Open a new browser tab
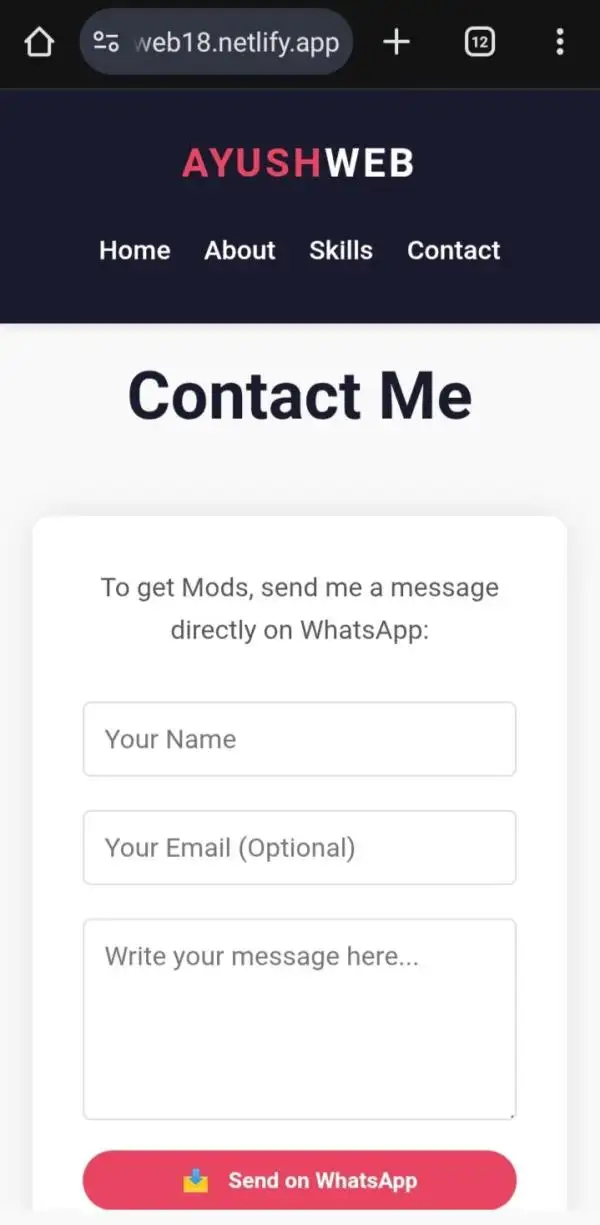 (x=397, y=42)
